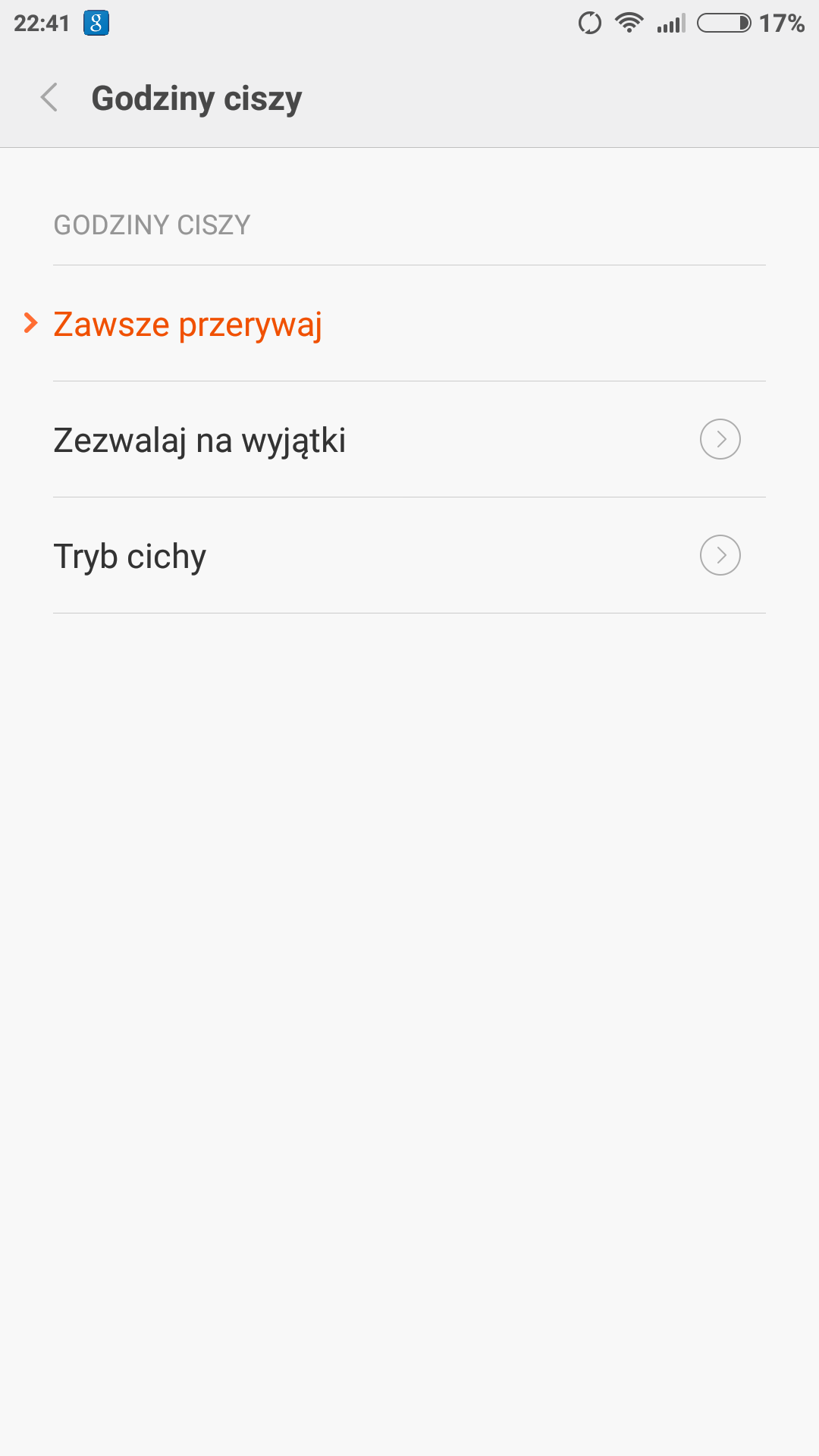
Task: Choose Zezwalaj na wyjątki mode
Action: click(200, 441)
